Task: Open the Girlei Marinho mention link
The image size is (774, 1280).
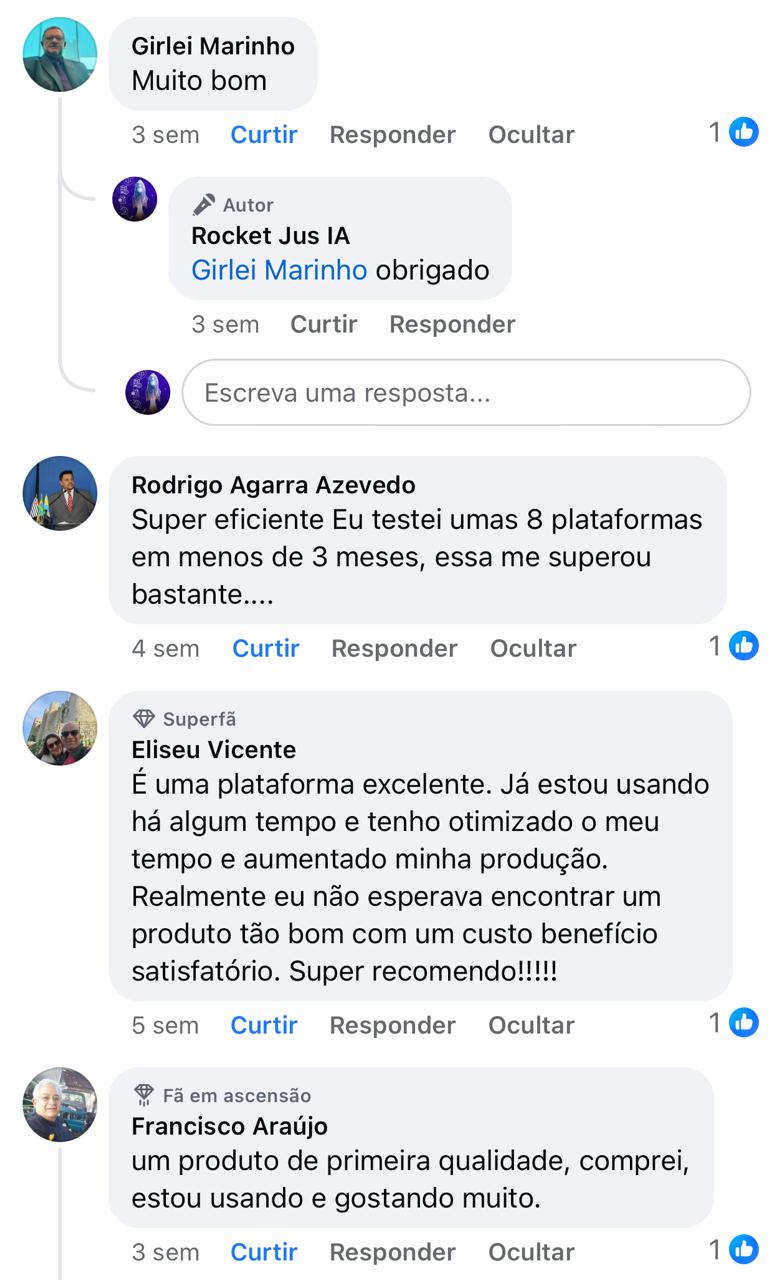Action: click(279, 270)
